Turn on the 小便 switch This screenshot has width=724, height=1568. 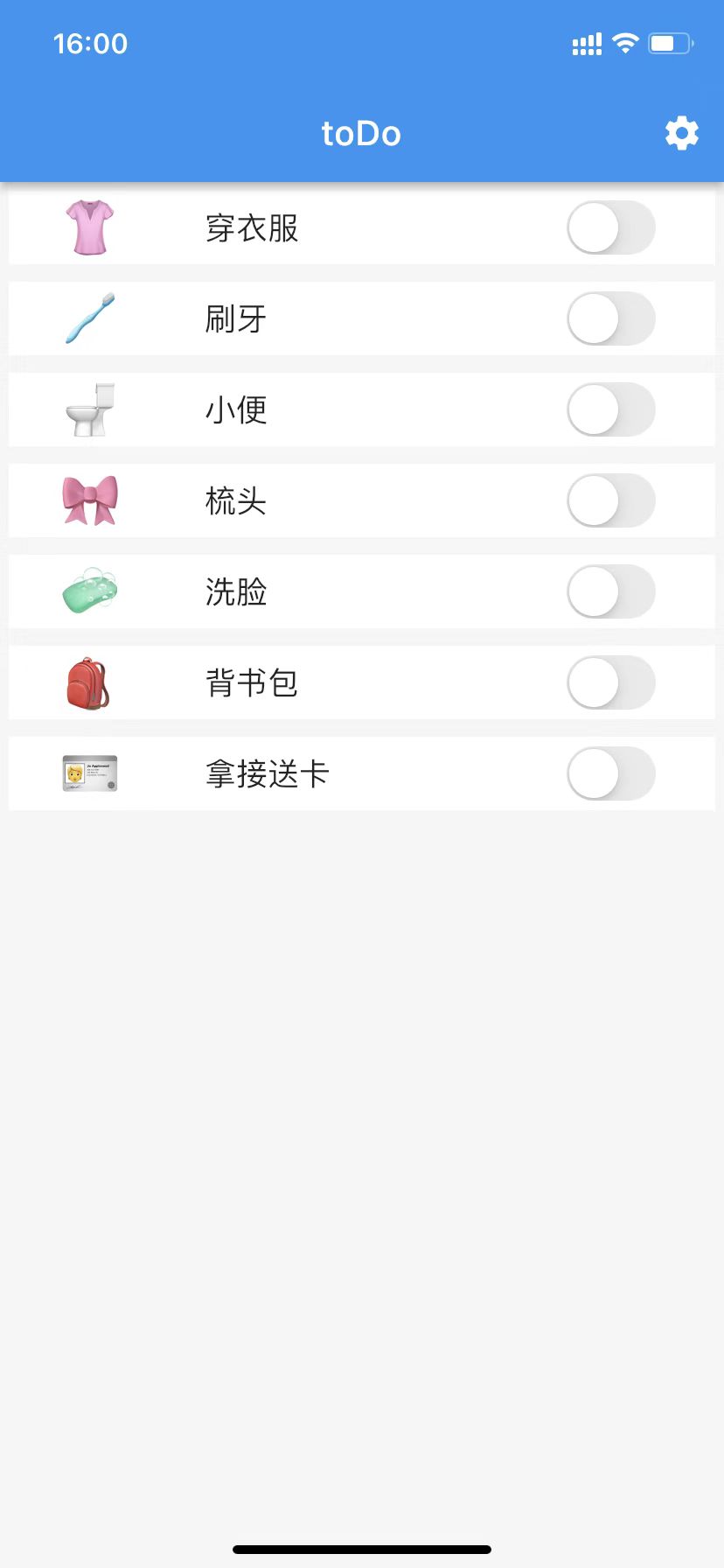pos(610,409)
